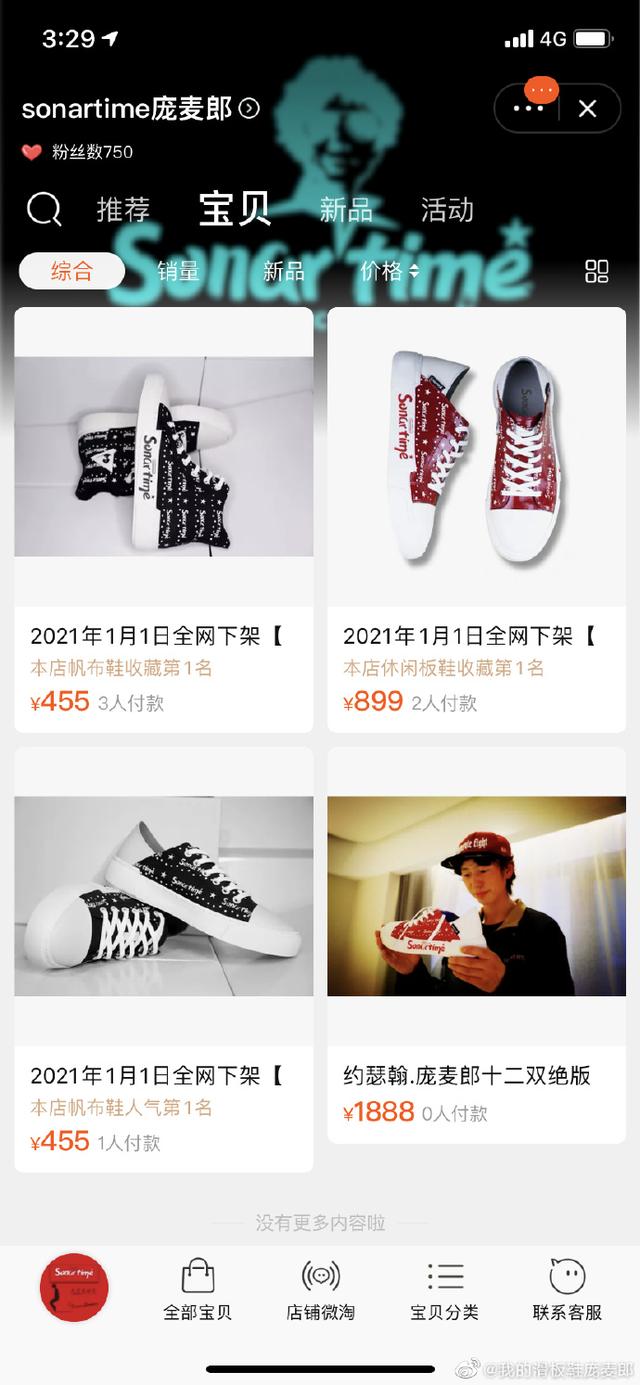Image resolution: width=640 pixels, height=1385 pixels.
Task: Toggle the grid layout view icon
Action: pos(597,271)
